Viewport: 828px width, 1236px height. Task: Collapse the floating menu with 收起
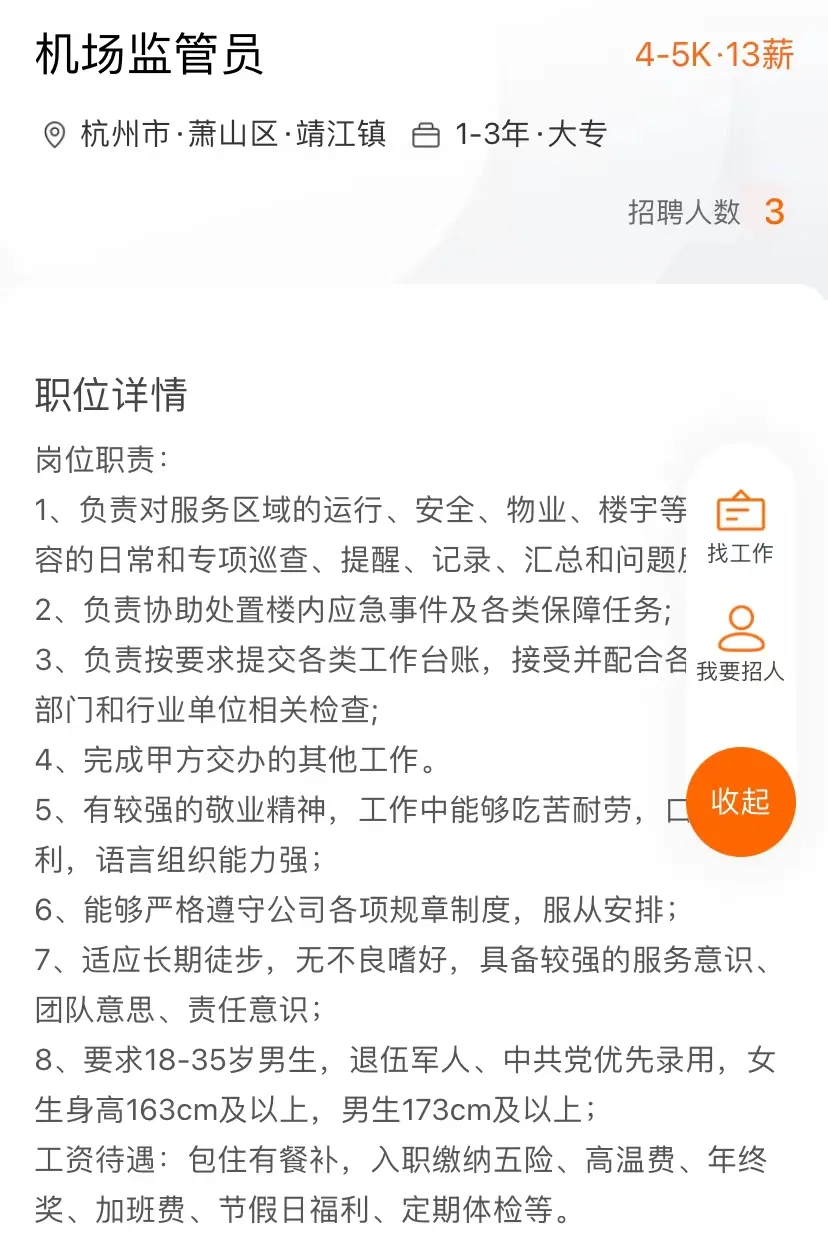pyautogui.click(x=741, y=801)
